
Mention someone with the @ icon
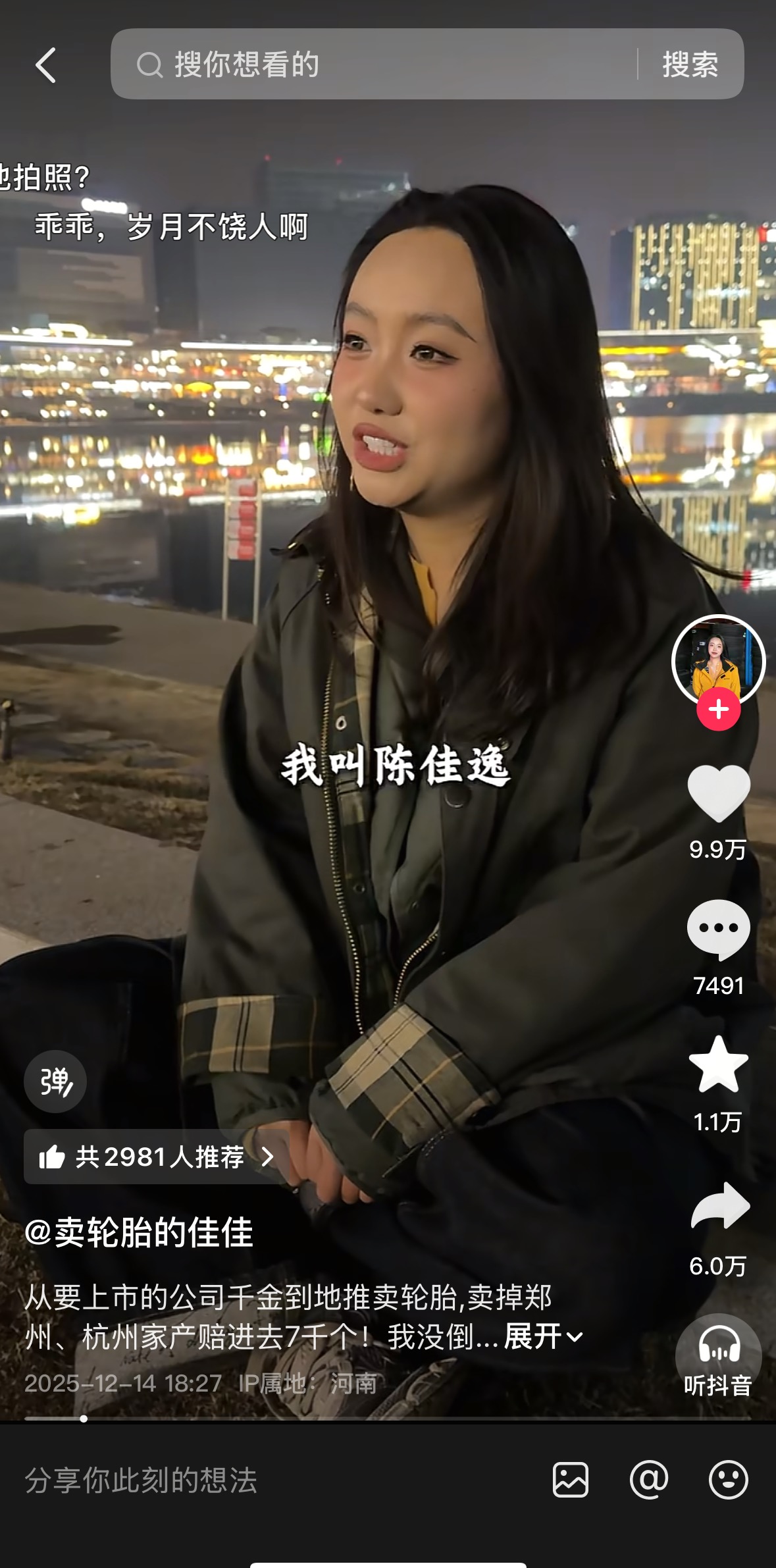pos(649,1480)
